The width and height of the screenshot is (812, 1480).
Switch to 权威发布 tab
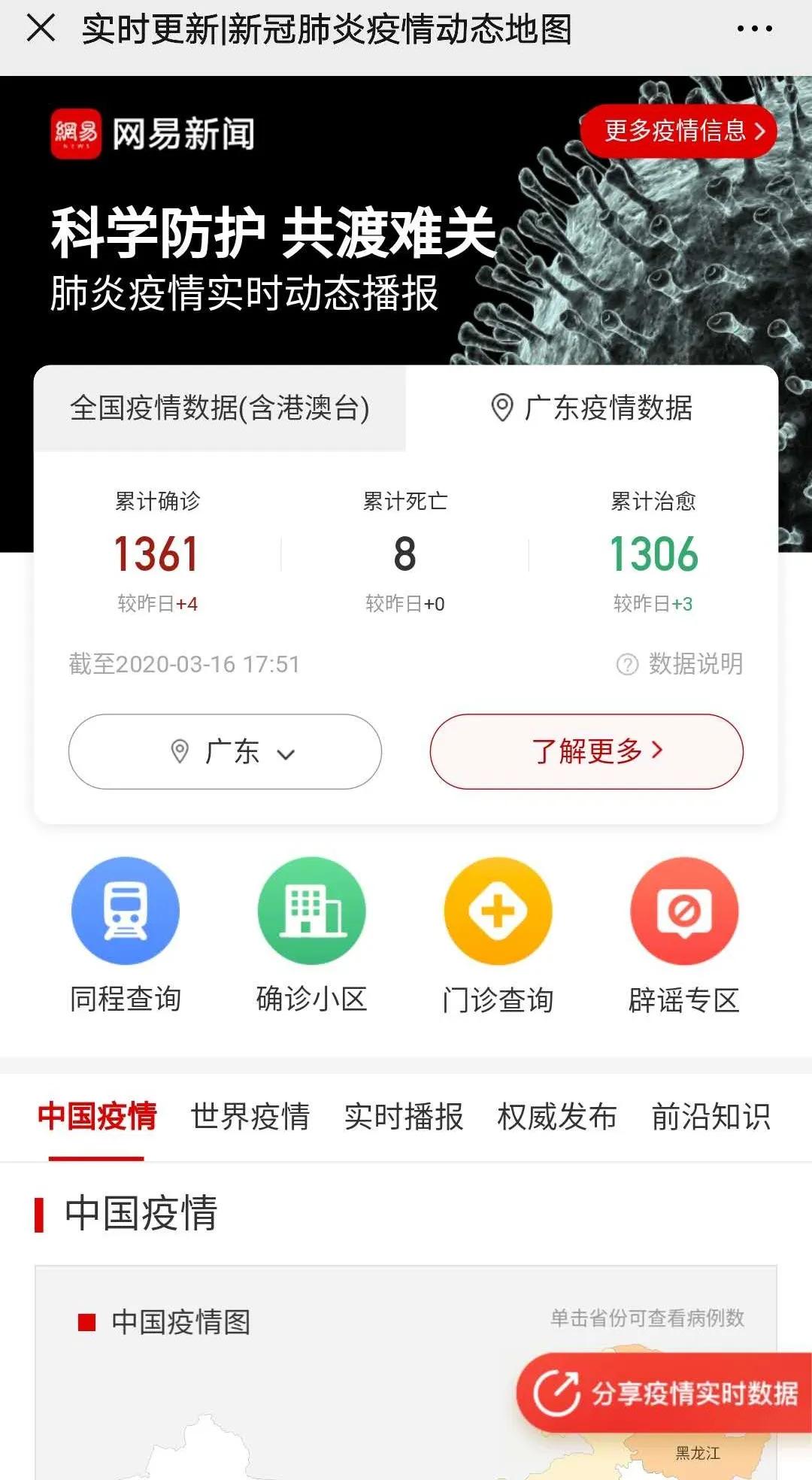click(557, 1117)
